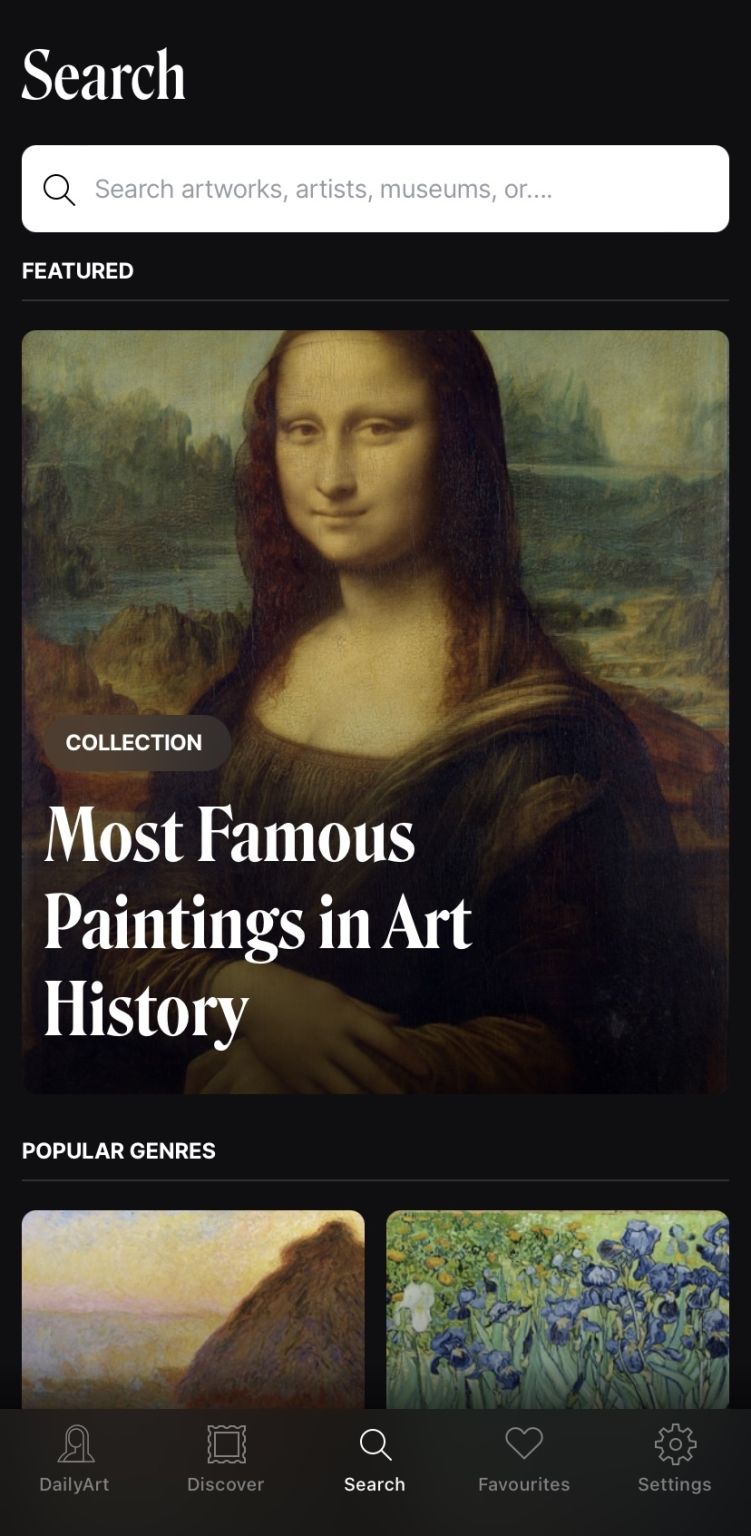Tap the search artworks input field
The height and width of the screenshot is (1536, 751).
[x=375, y=189]
